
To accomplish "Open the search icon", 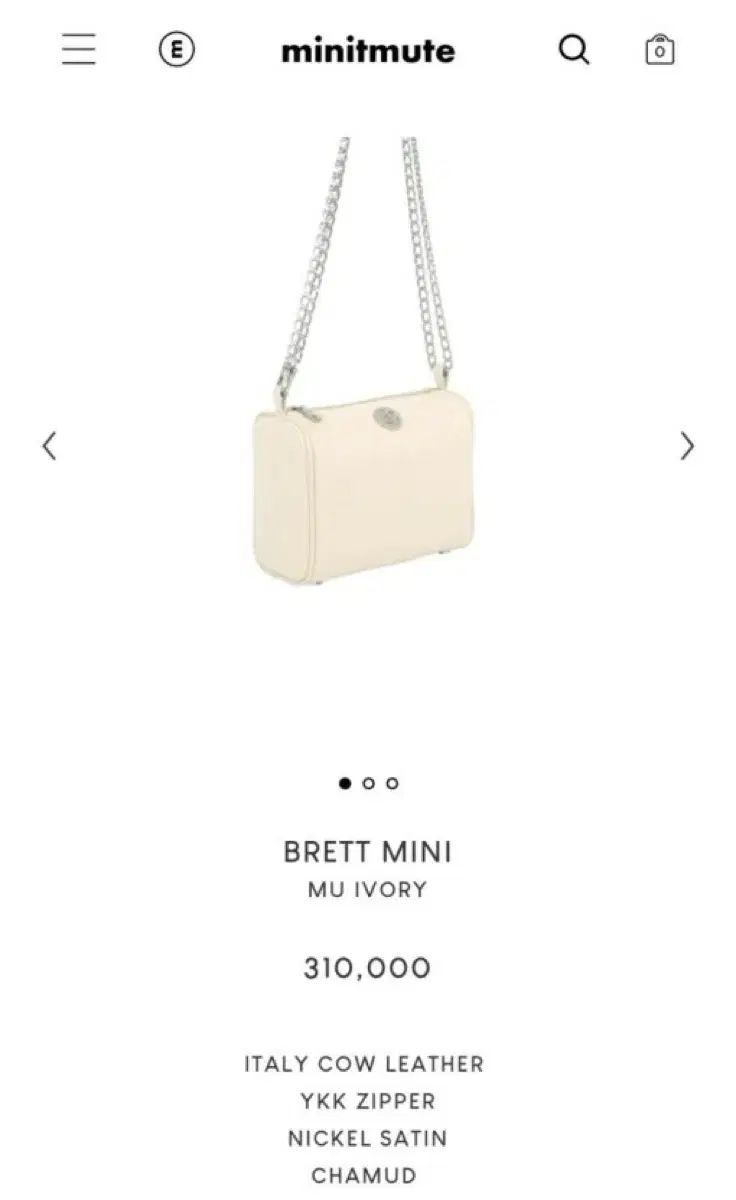I will 574,49.
